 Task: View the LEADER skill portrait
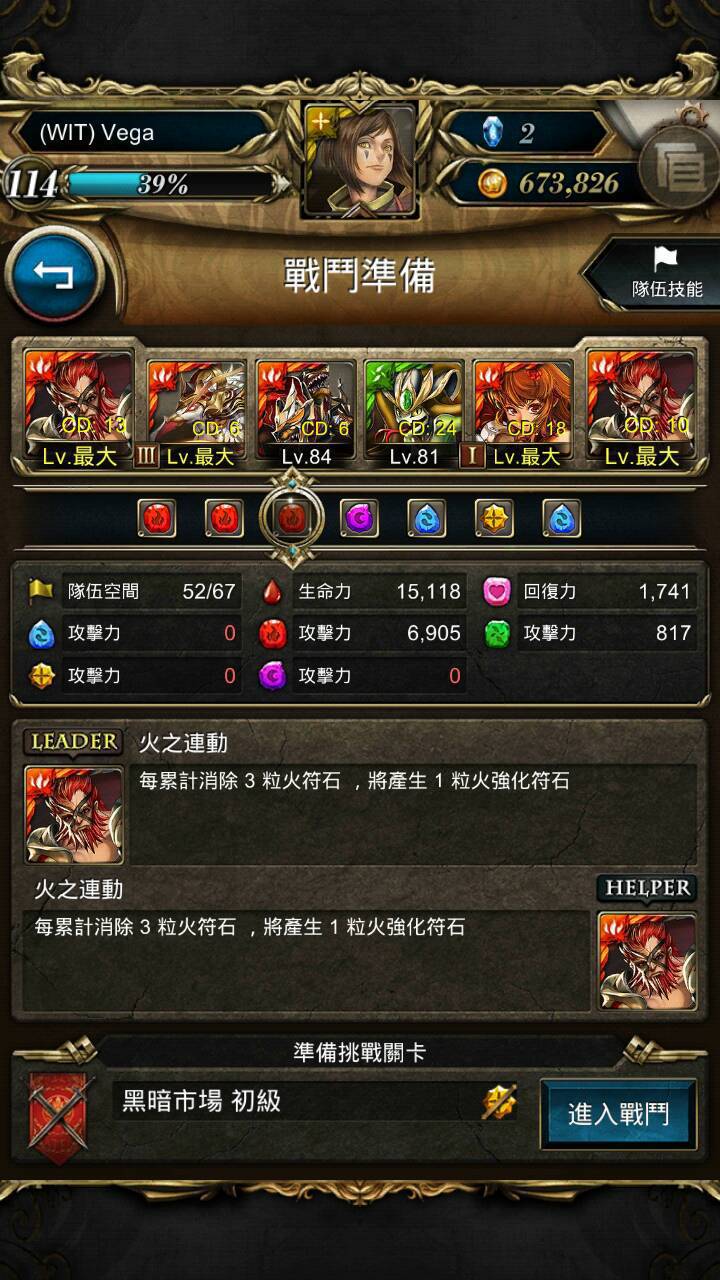point(73,815)
